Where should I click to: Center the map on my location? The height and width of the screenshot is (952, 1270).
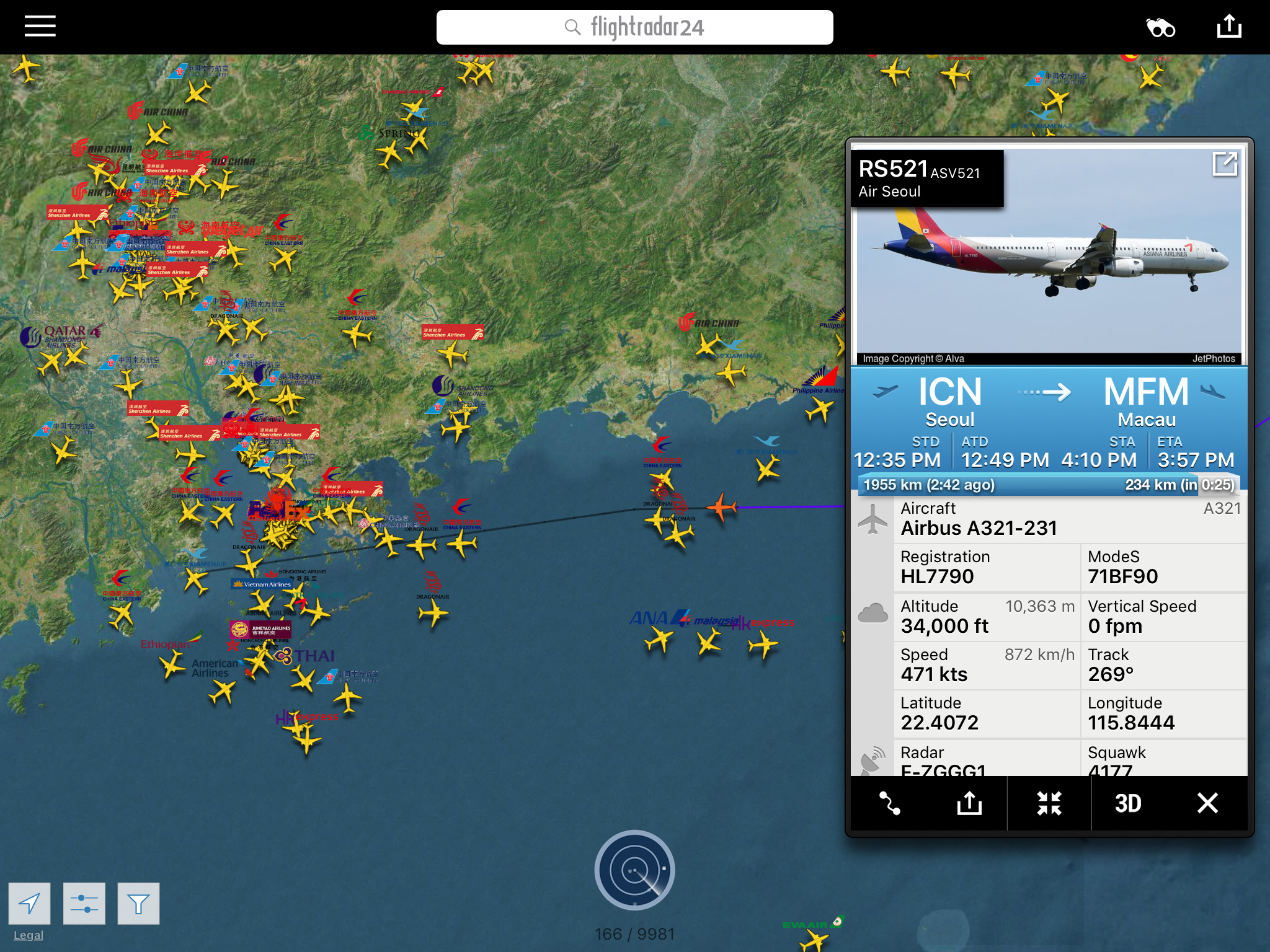coord(30,903)
